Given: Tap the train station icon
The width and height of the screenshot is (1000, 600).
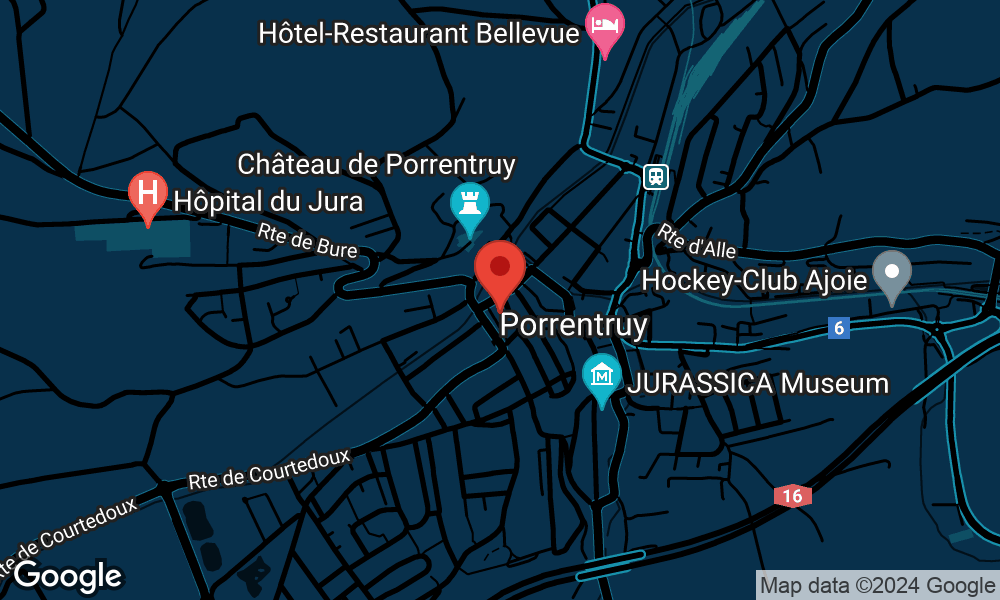Looking at the screenshot, I should (x=656, y=177).
